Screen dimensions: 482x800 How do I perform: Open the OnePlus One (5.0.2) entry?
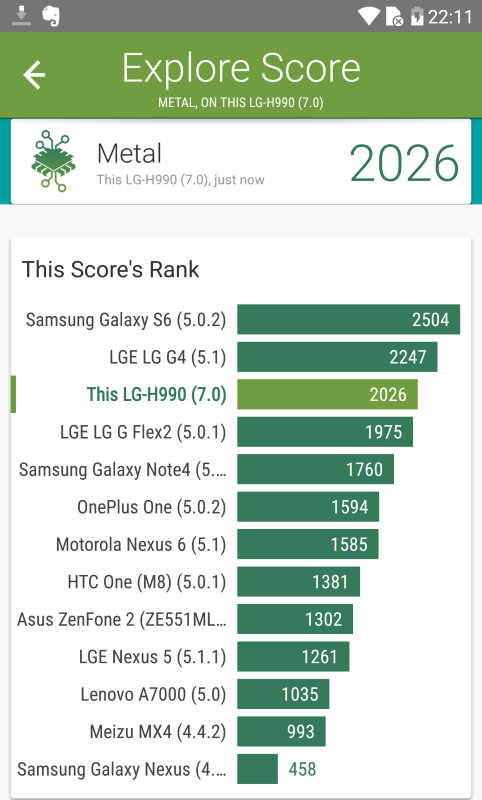tap(241, 507)
